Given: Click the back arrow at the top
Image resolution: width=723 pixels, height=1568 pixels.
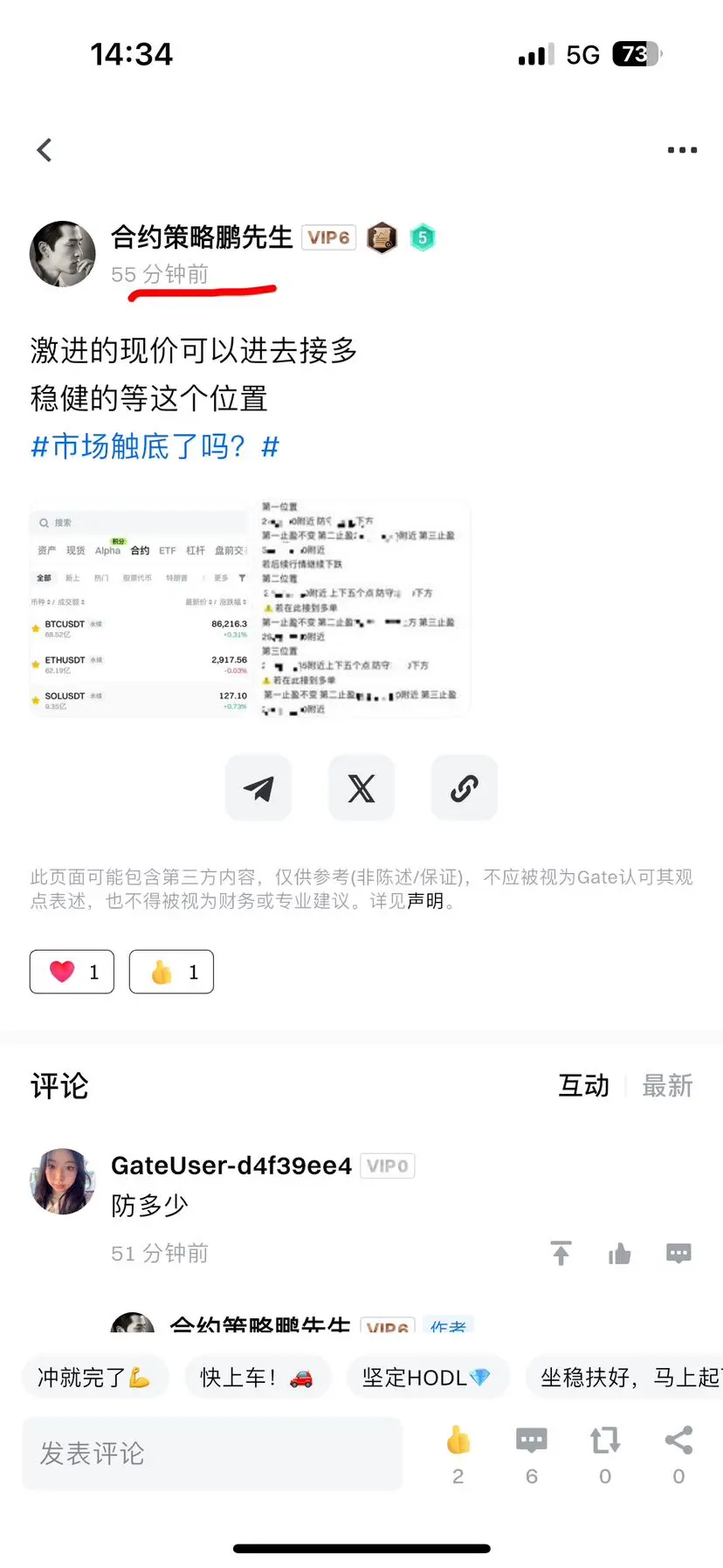Looking at the screenshot, I should pos(45,149).
